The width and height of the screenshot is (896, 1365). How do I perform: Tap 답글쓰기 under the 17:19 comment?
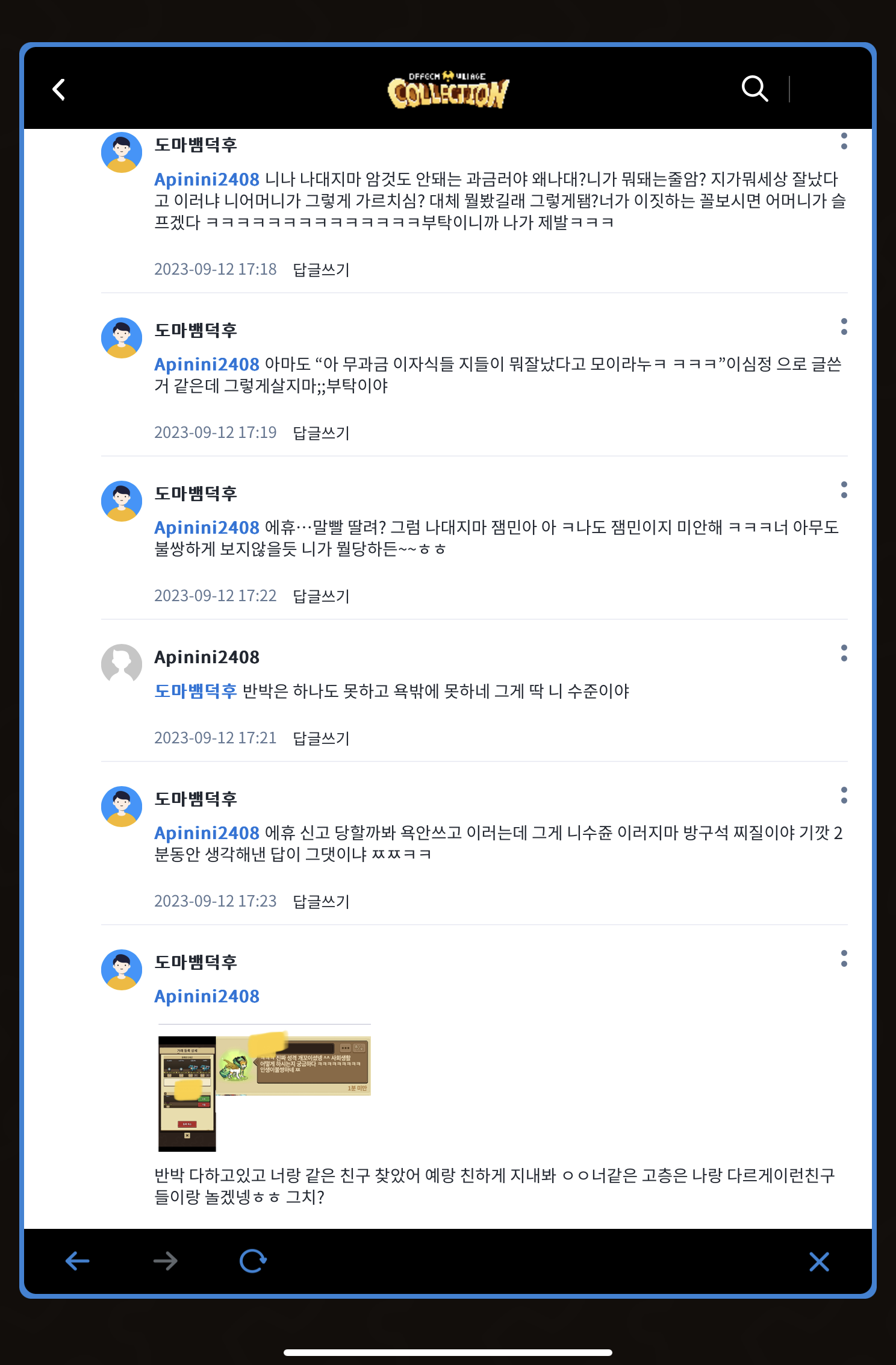pos(321,433)
